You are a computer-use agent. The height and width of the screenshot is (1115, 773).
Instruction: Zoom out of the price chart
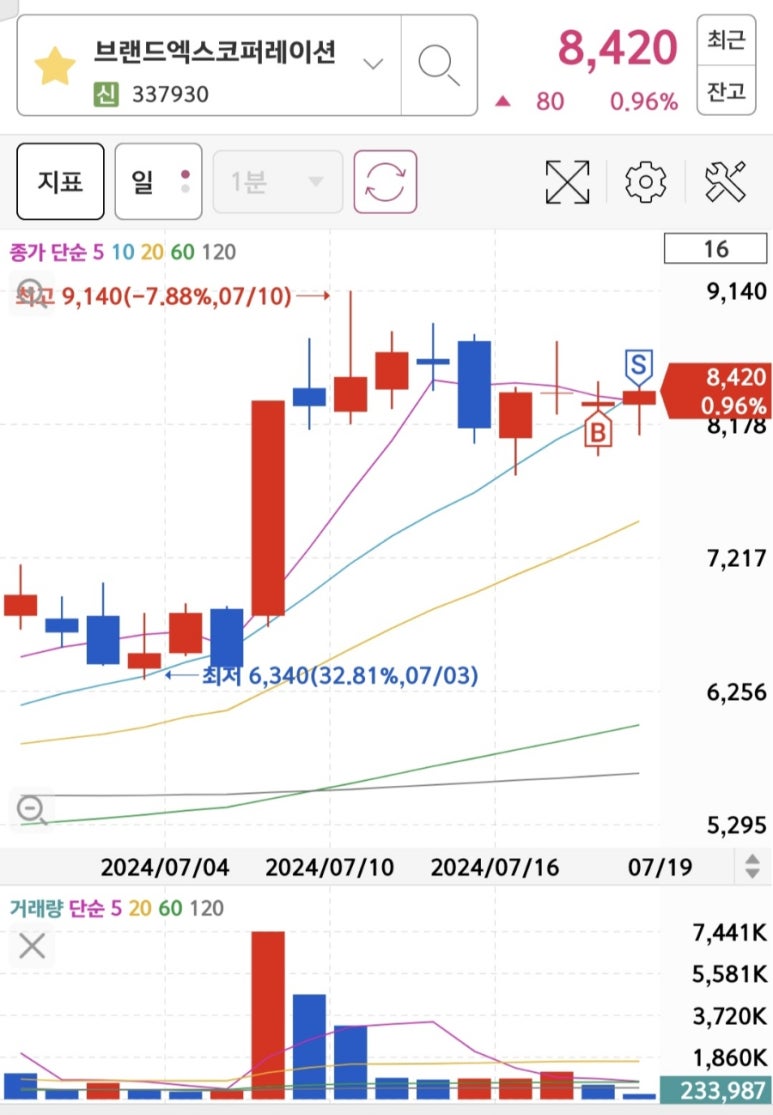pyautogui.click(x=32, y=809)
